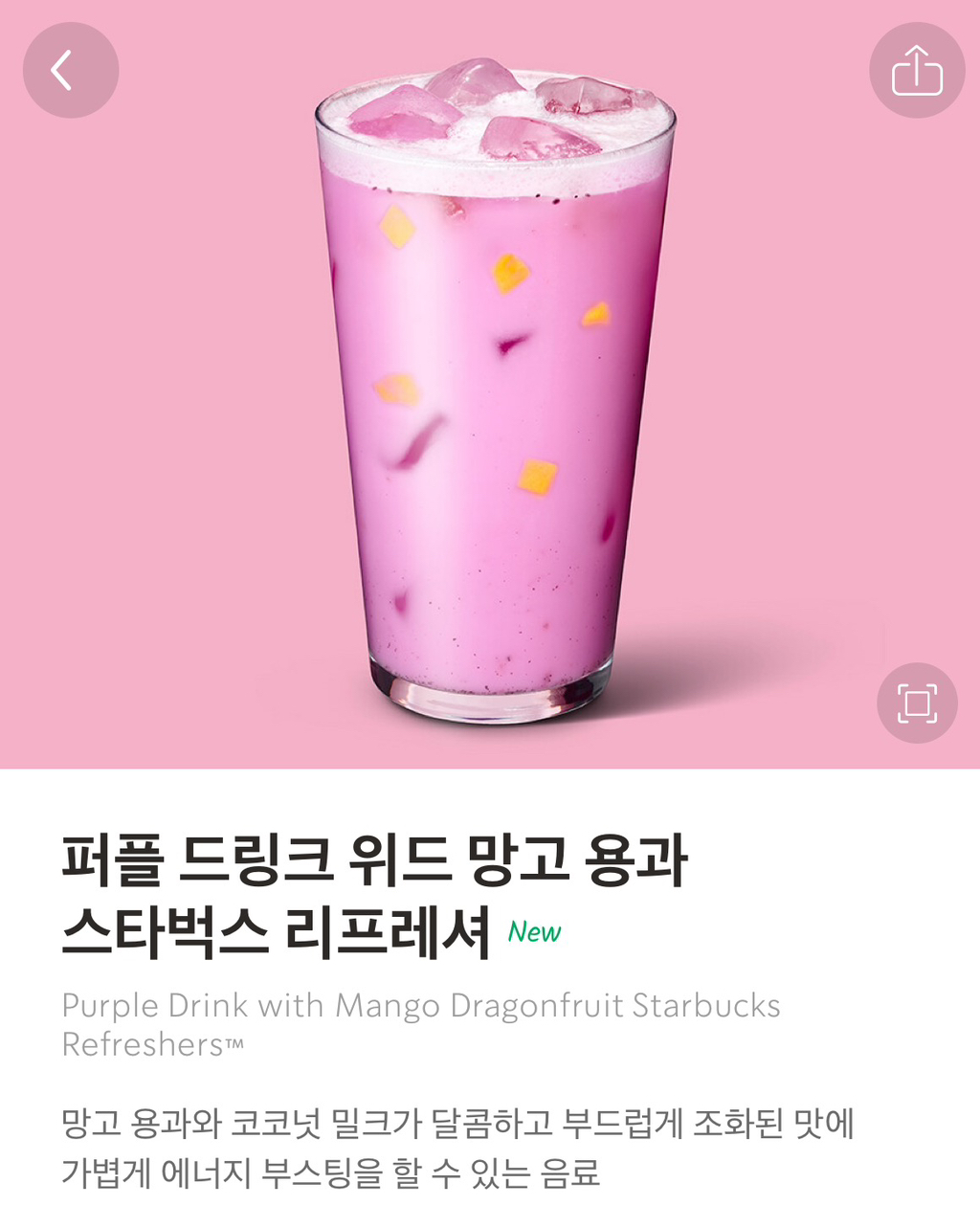Screen dimensions: 980x1205
Task: Click the image fullscreen viewer icon
Action: (x=916, y=703)
